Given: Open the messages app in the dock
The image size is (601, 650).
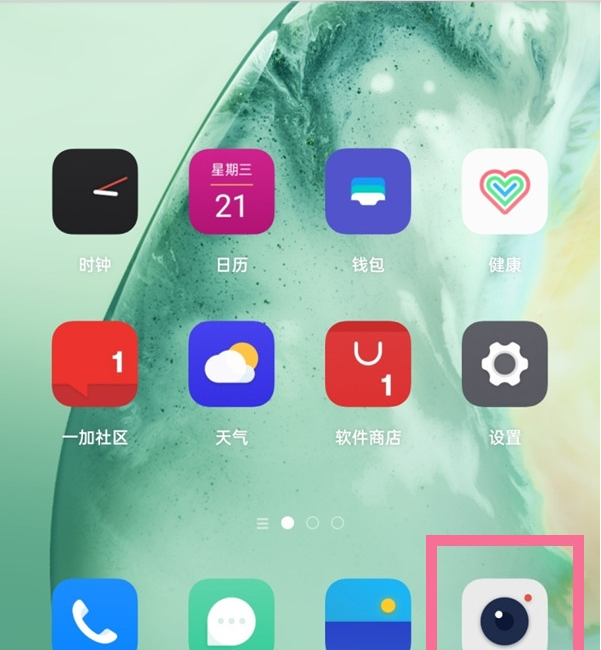Looking at the screenshot, I should click(x=231, y=618).
